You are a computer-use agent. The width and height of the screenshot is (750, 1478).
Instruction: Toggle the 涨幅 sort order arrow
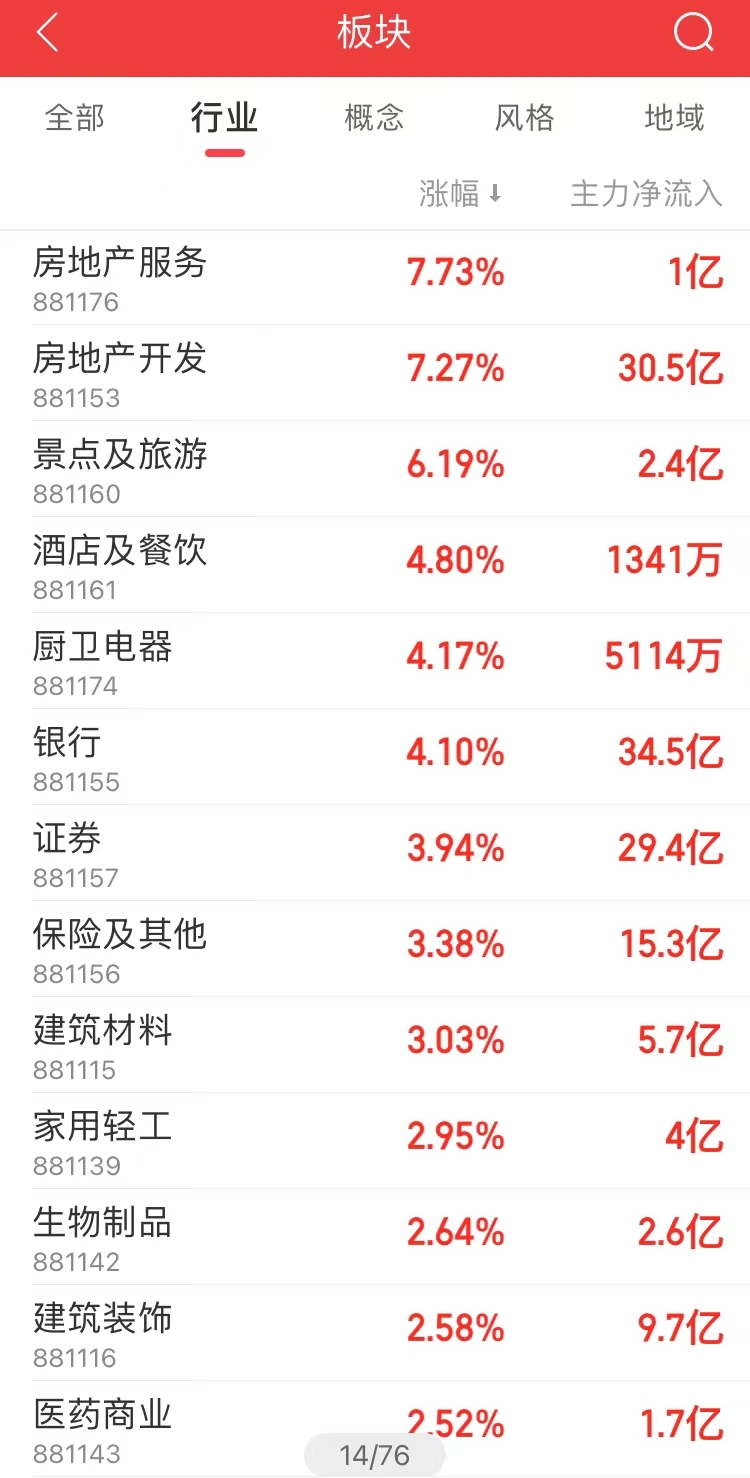[458, 194]
